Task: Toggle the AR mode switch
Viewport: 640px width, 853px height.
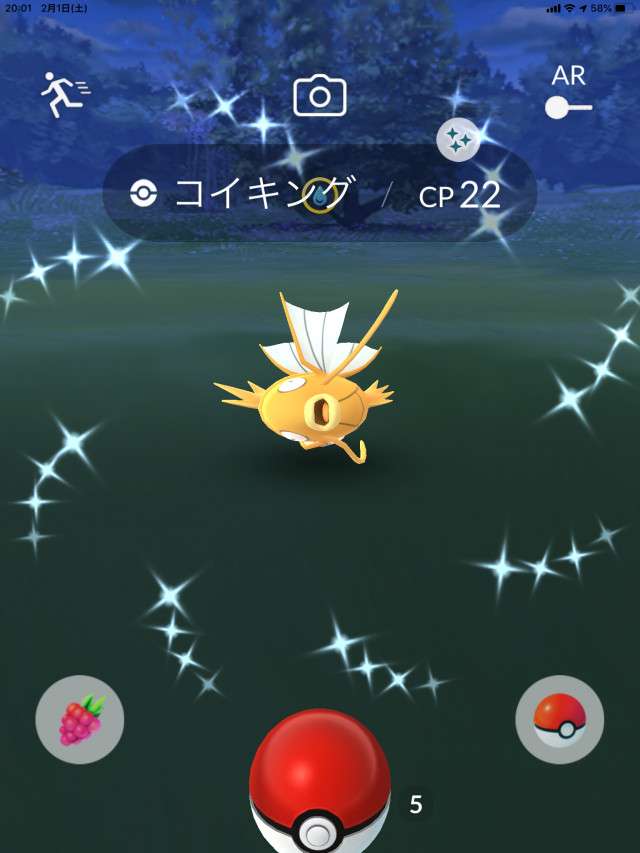Action: click(568, 106)
